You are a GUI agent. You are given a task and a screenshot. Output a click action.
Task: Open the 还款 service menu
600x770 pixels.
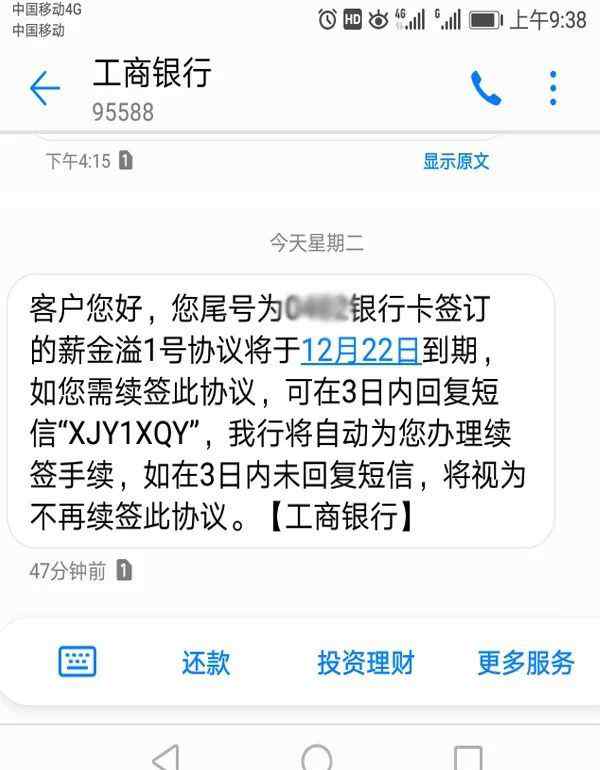pyautogui.click(x=206, y=662)
